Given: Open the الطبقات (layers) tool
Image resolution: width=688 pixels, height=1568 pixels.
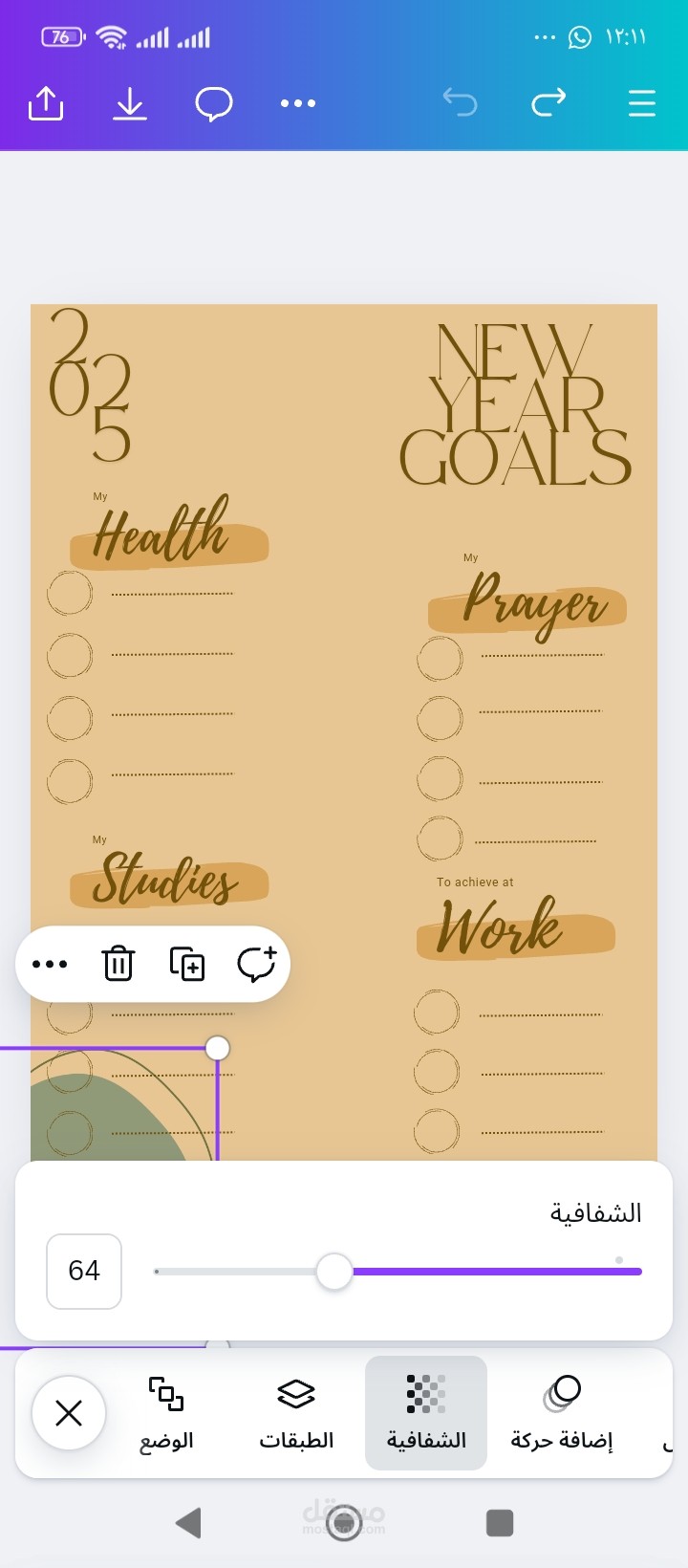Looking at the screenshot, I should tap(296, 1412).
